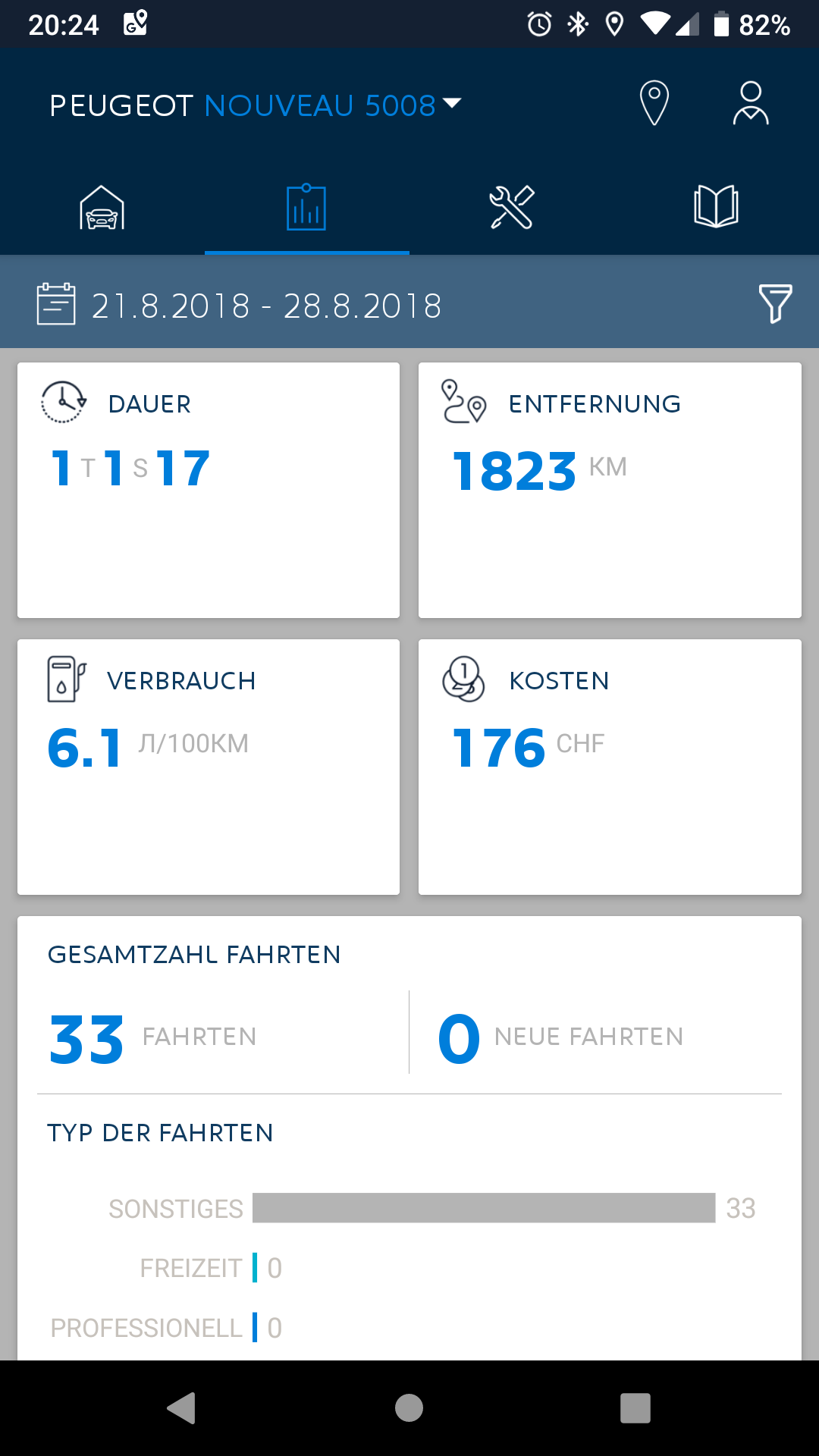View the Verbrauch consumption card
Screen dimensions: 819x1456
pos(209,767)
